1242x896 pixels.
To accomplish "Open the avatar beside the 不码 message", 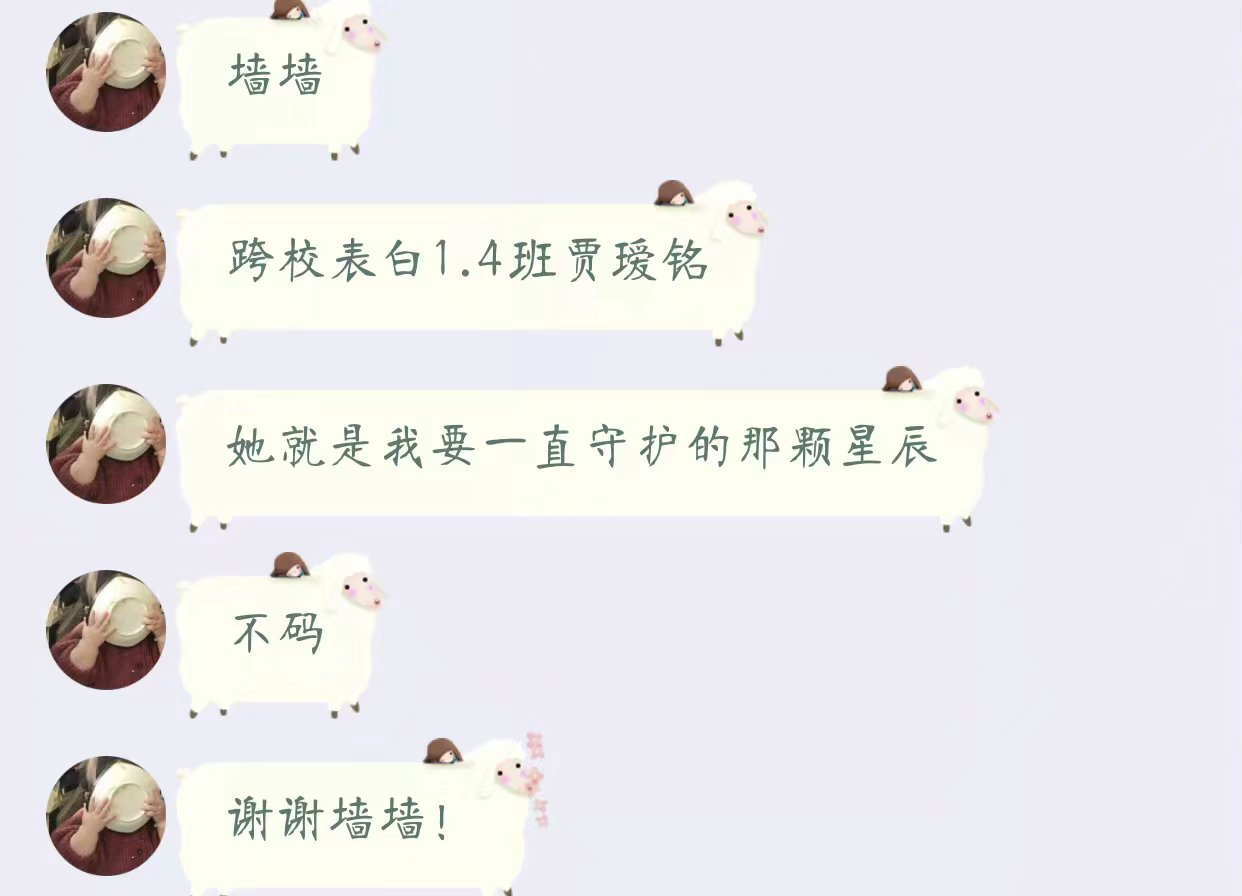I will 106,630.
